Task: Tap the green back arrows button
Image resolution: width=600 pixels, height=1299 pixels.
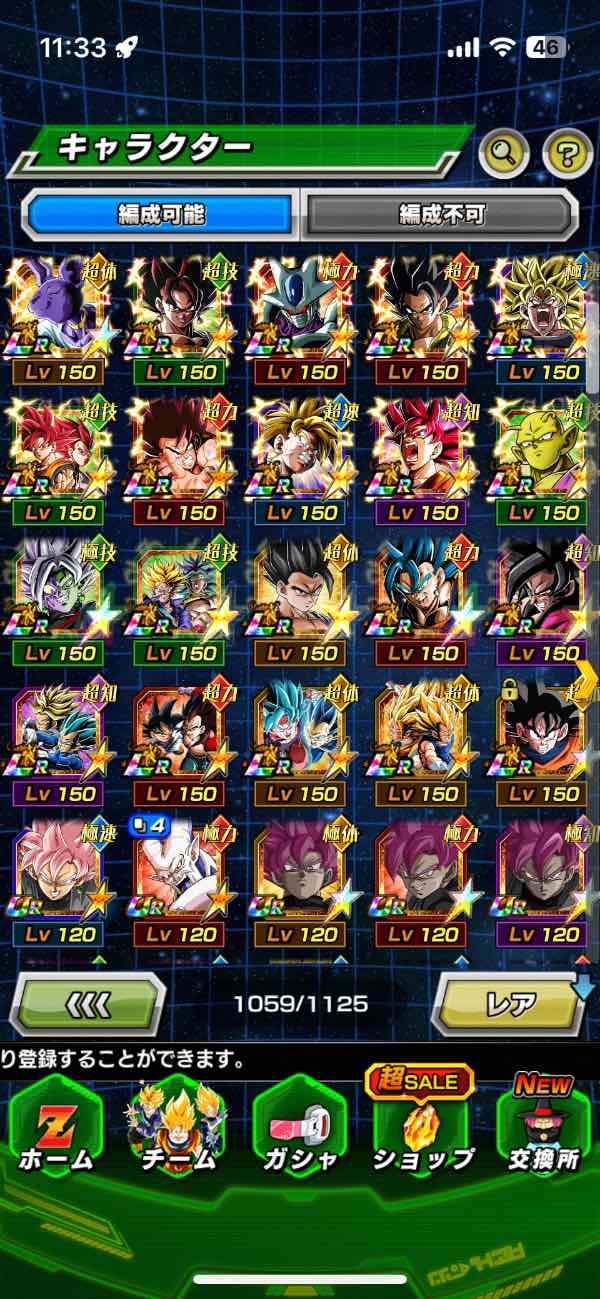Action: point(87,1003)
